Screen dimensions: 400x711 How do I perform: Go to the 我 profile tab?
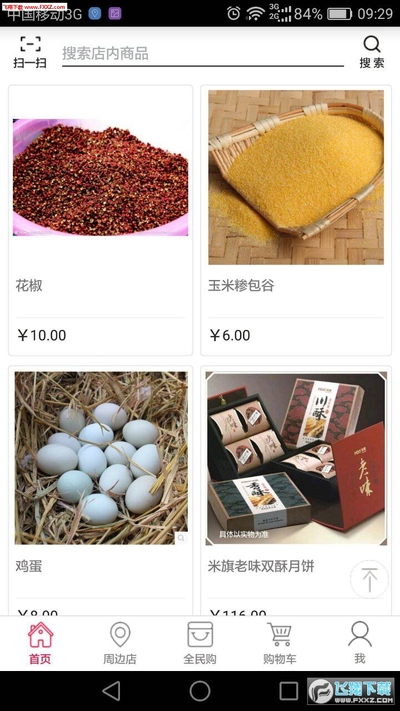(x=360, y=643)
